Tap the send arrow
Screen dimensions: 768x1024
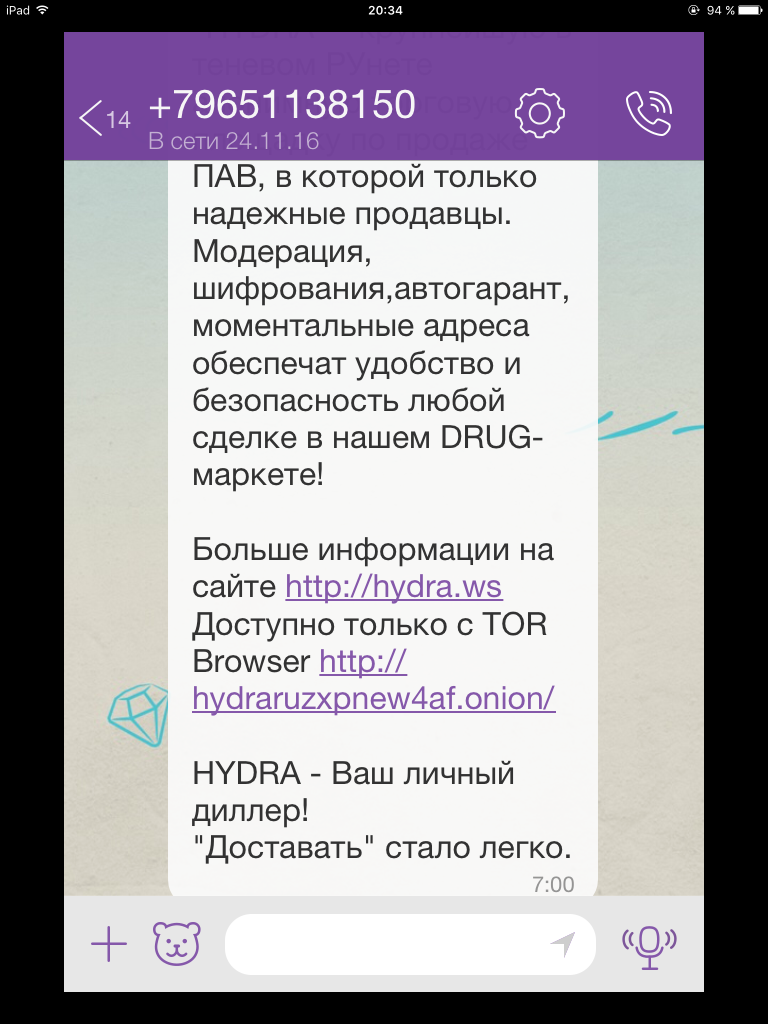(x=563, y=944)
